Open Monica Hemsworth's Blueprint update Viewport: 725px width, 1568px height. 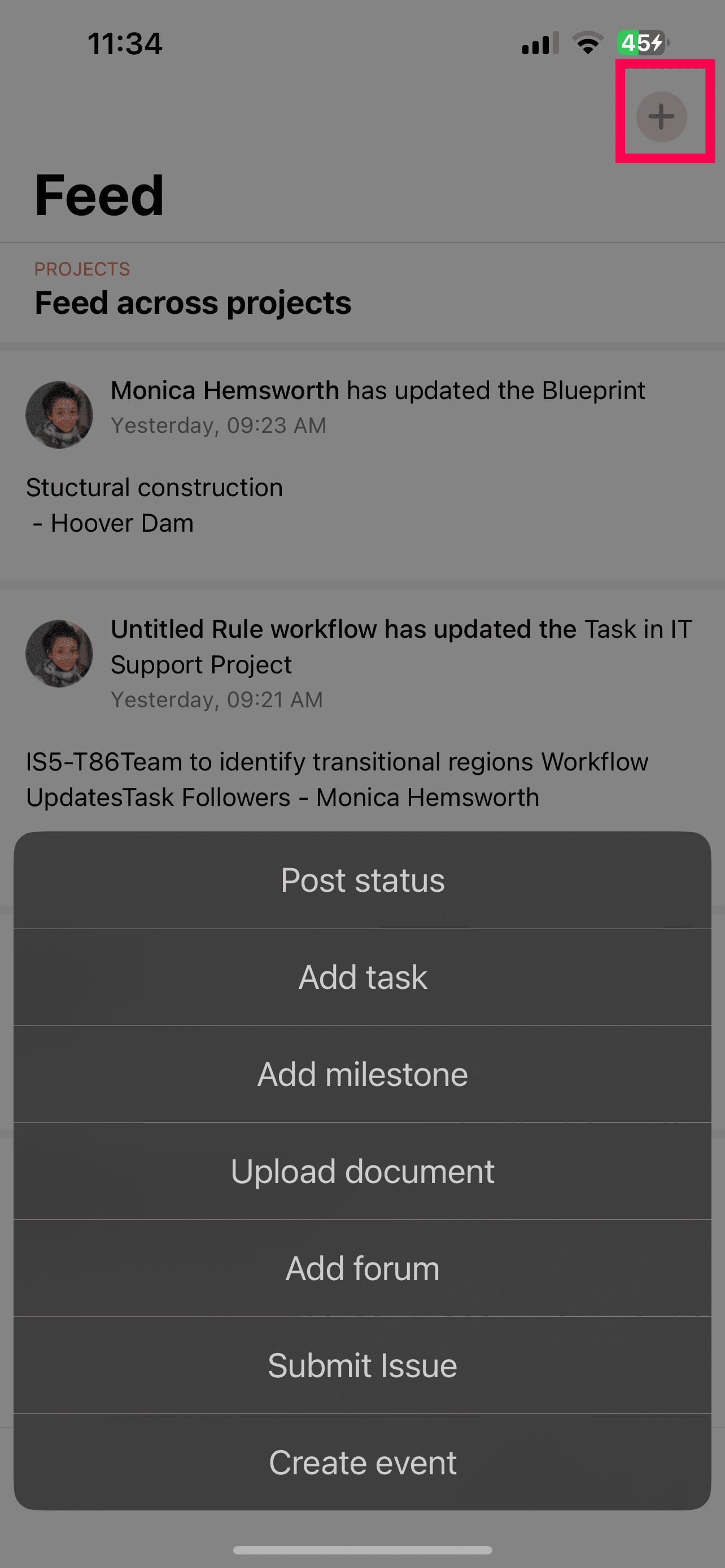coord(377,391)
